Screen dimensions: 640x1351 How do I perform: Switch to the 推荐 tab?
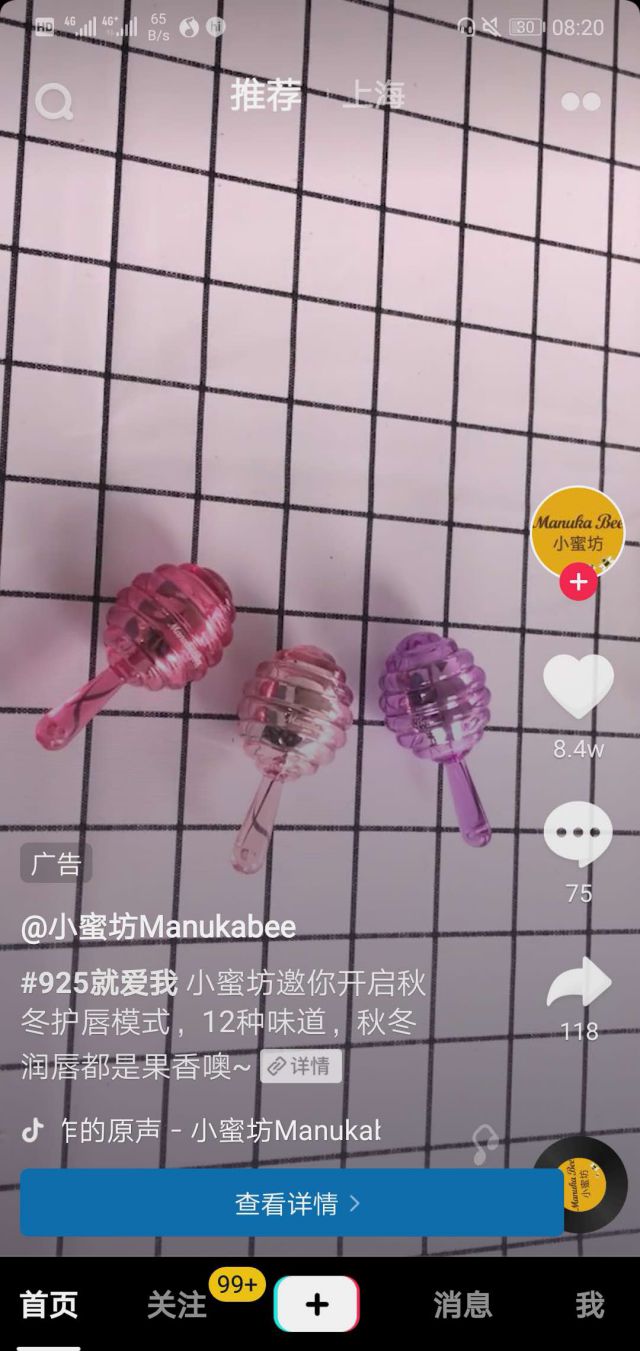point(266,96)
